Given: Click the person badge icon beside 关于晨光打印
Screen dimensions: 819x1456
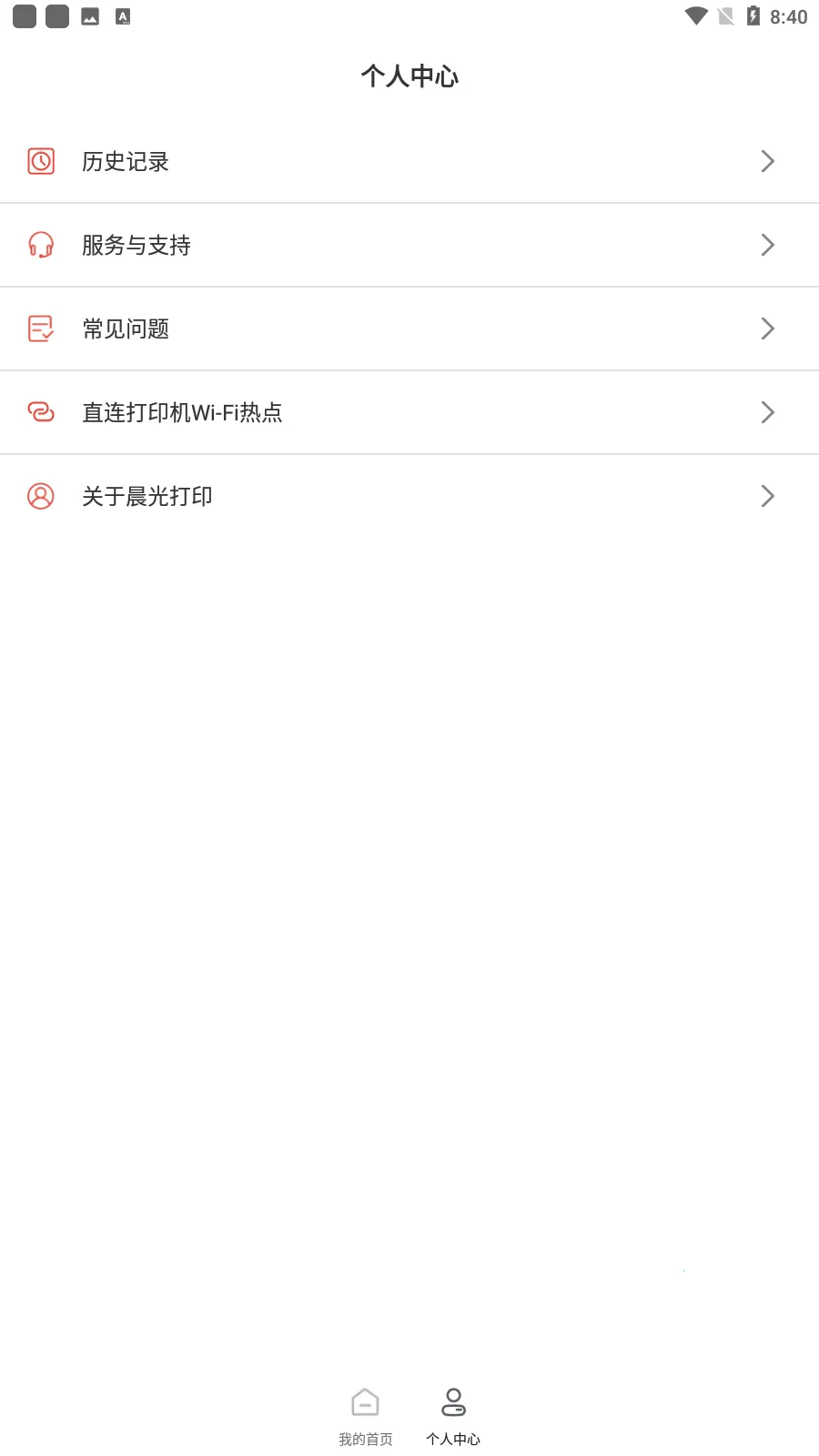Looking at the screenshot, I should click(41, 496).
